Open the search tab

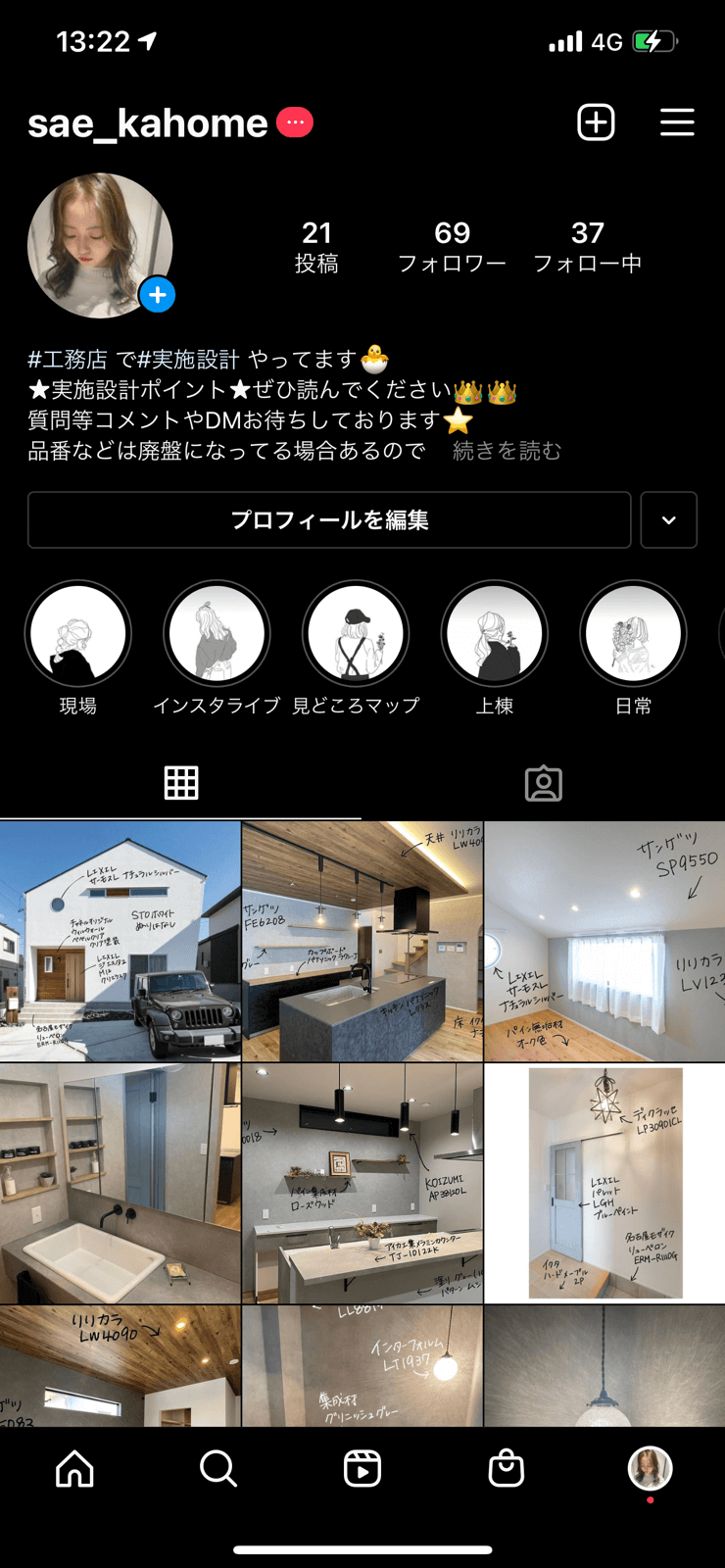(x=218, y=1468)
